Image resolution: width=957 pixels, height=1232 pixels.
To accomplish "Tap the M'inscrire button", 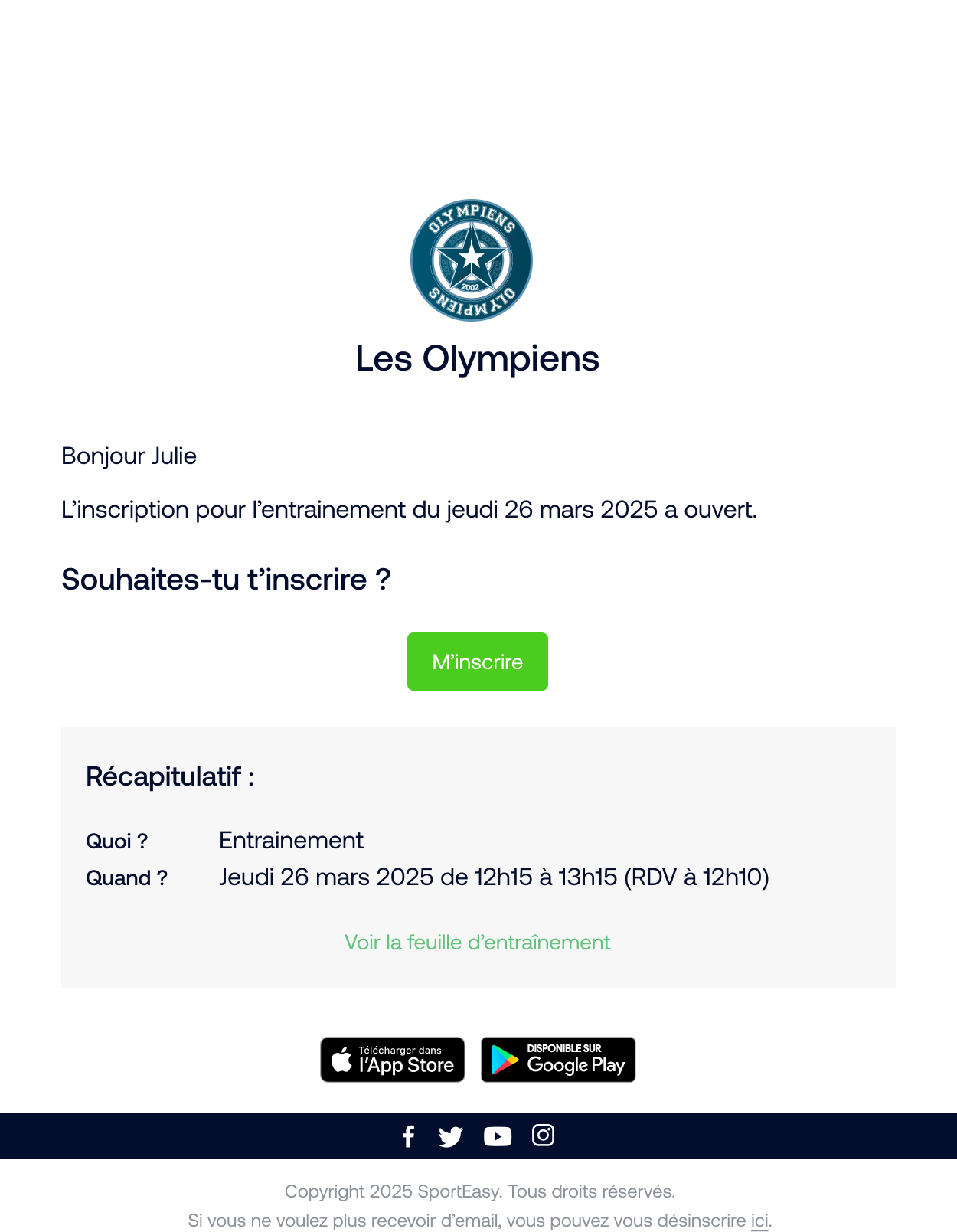I will point(477,662).
